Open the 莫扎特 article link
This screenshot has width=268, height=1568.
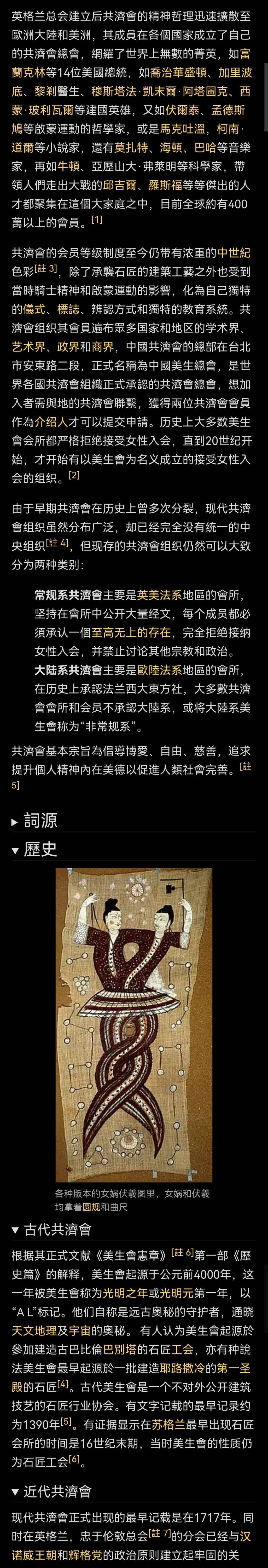[x=131, y=148]
